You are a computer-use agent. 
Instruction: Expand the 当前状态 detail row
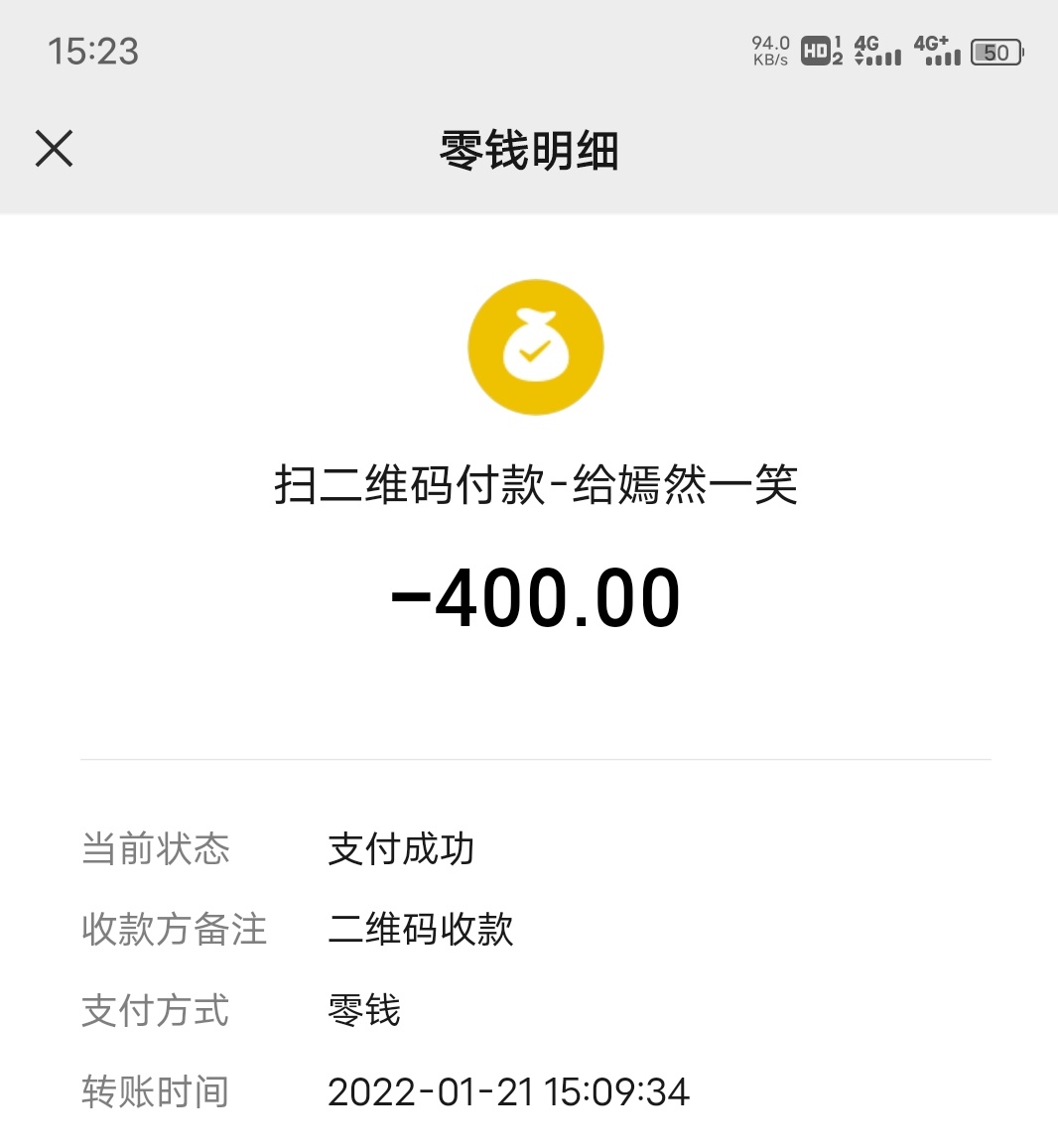click(157, 850)
